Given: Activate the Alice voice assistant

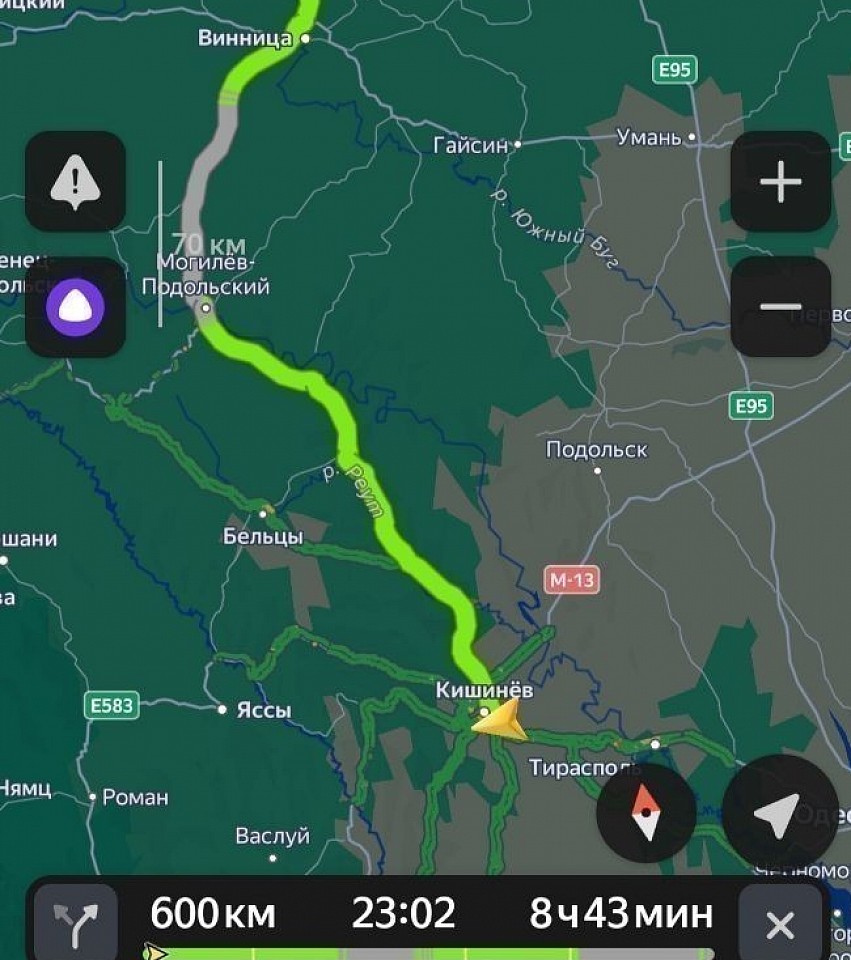Looking at the screenshot, I should coord(75,307).
